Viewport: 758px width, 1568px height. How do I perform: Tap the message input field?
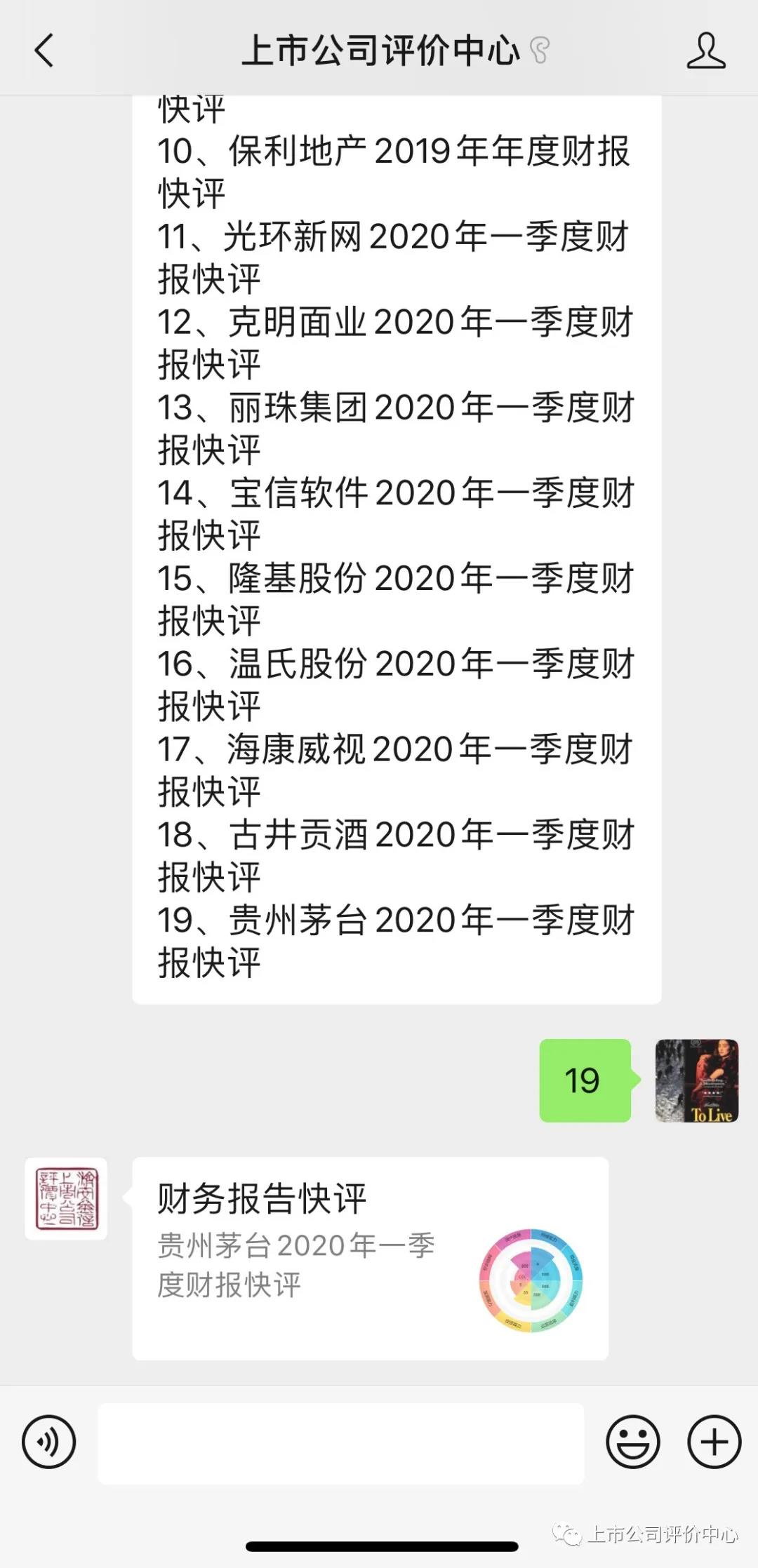(341, 1443)
